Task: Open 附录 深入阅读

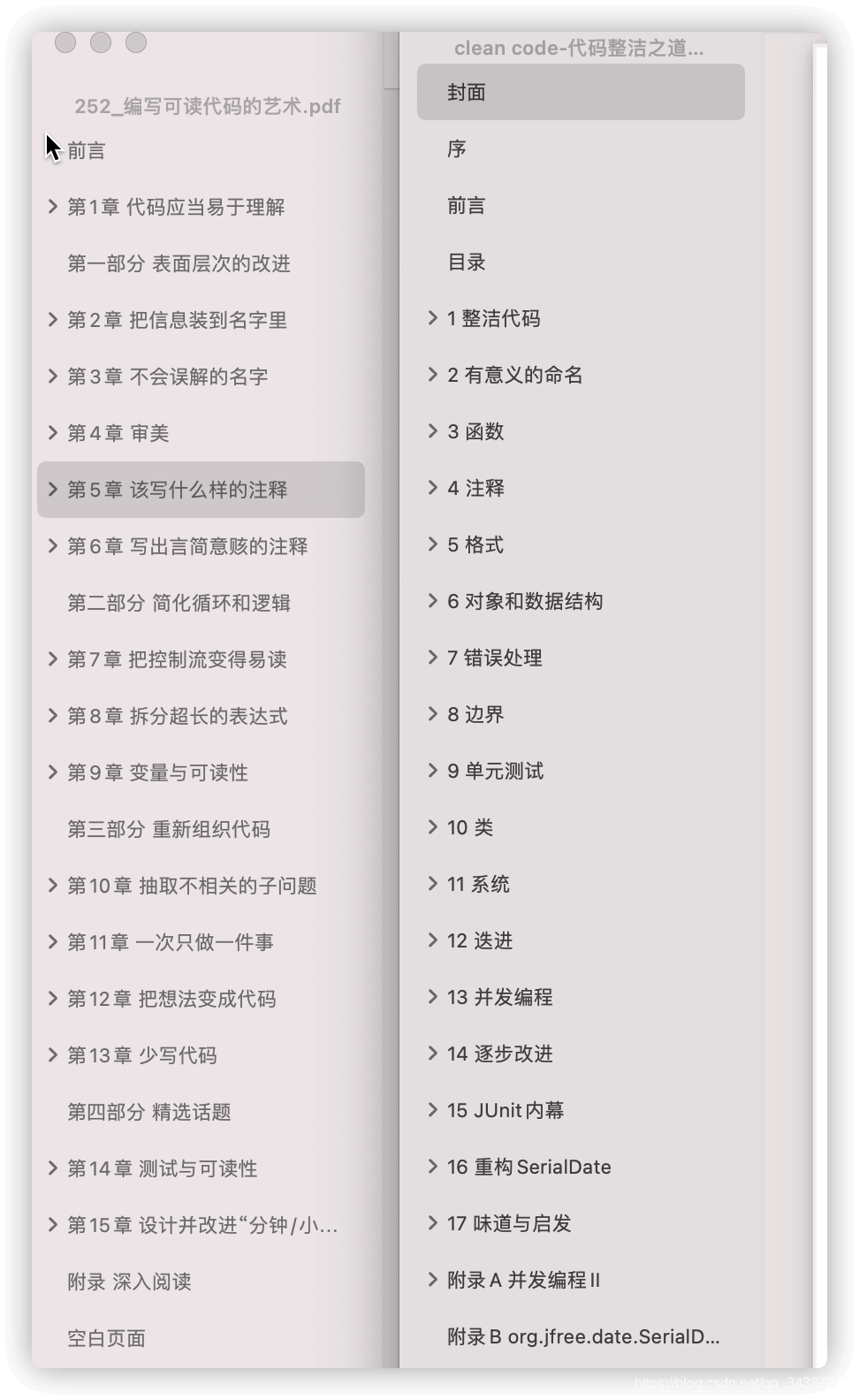Action: point(129,1282)
